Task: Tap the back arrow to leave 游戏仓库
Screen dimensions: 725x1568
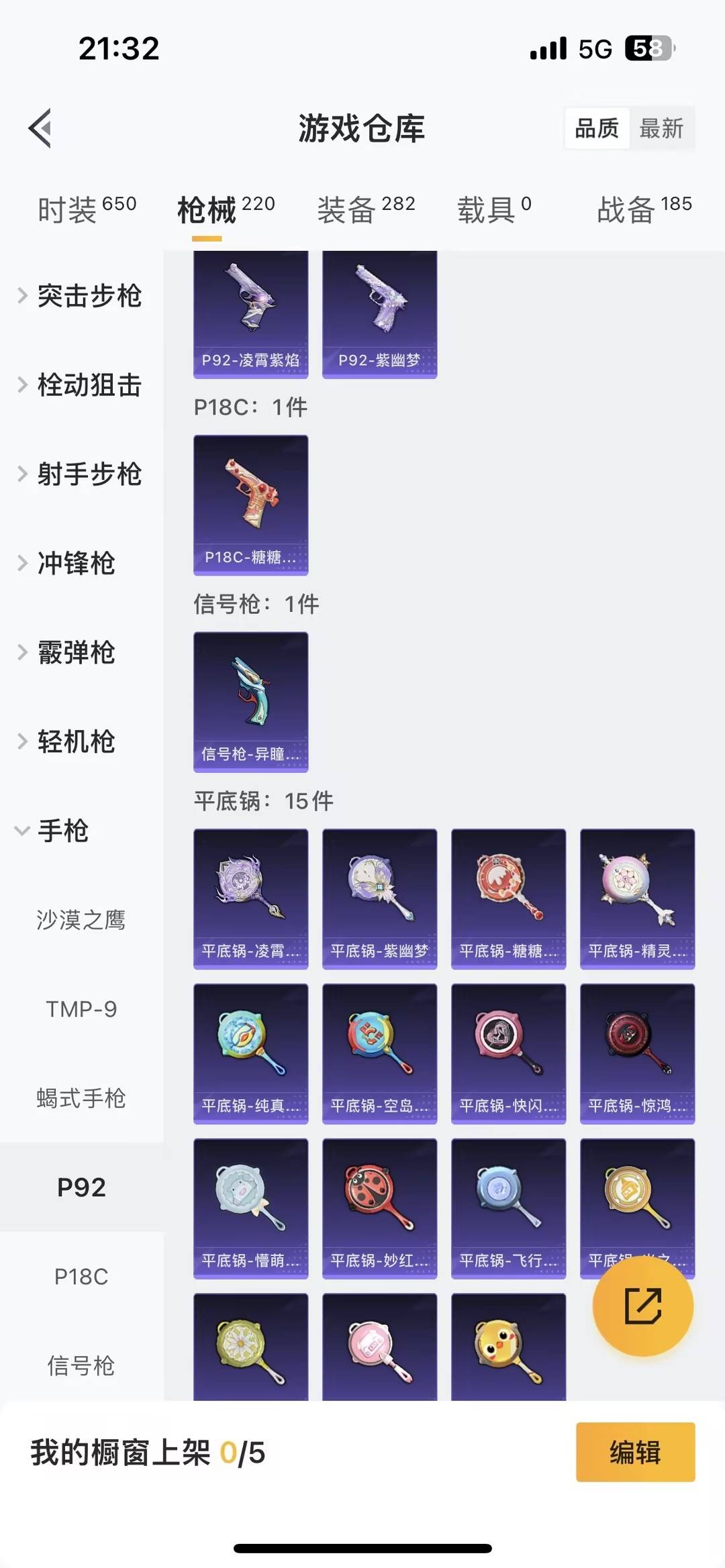Action: (x=42, y=129)
